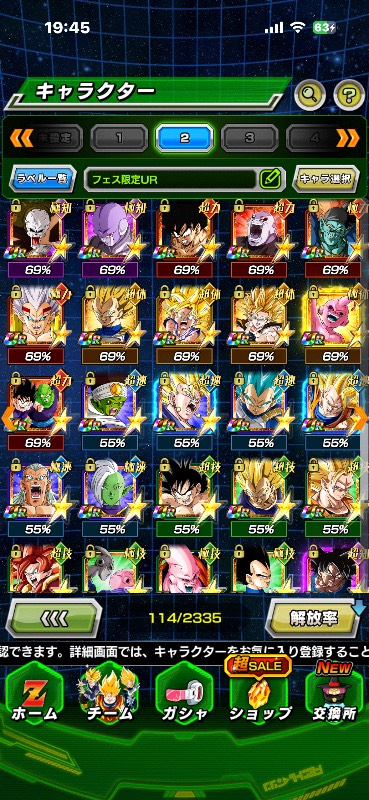Switch to label tab 4
369x800 pixels.
(x=311, y=138)
